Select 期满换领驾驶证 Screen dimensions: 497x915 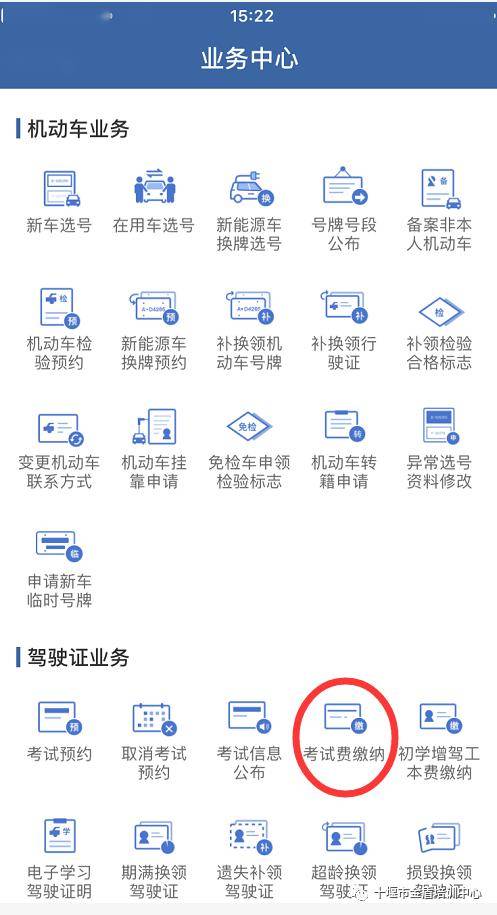(x=154, y=860)
